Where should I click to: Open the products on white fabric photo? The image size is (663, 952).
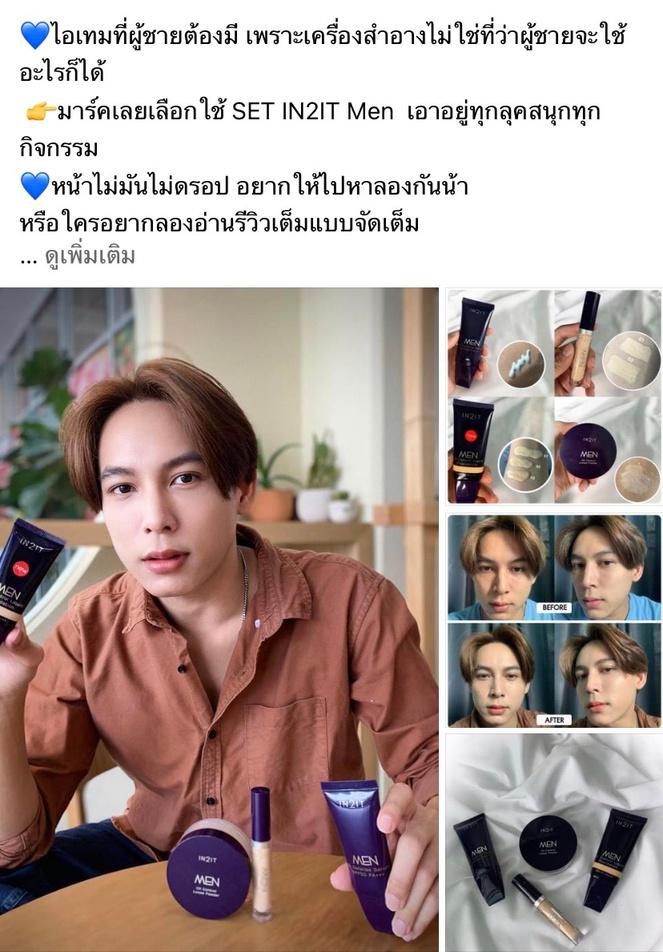pyautogui.click(x=553, y=842)
